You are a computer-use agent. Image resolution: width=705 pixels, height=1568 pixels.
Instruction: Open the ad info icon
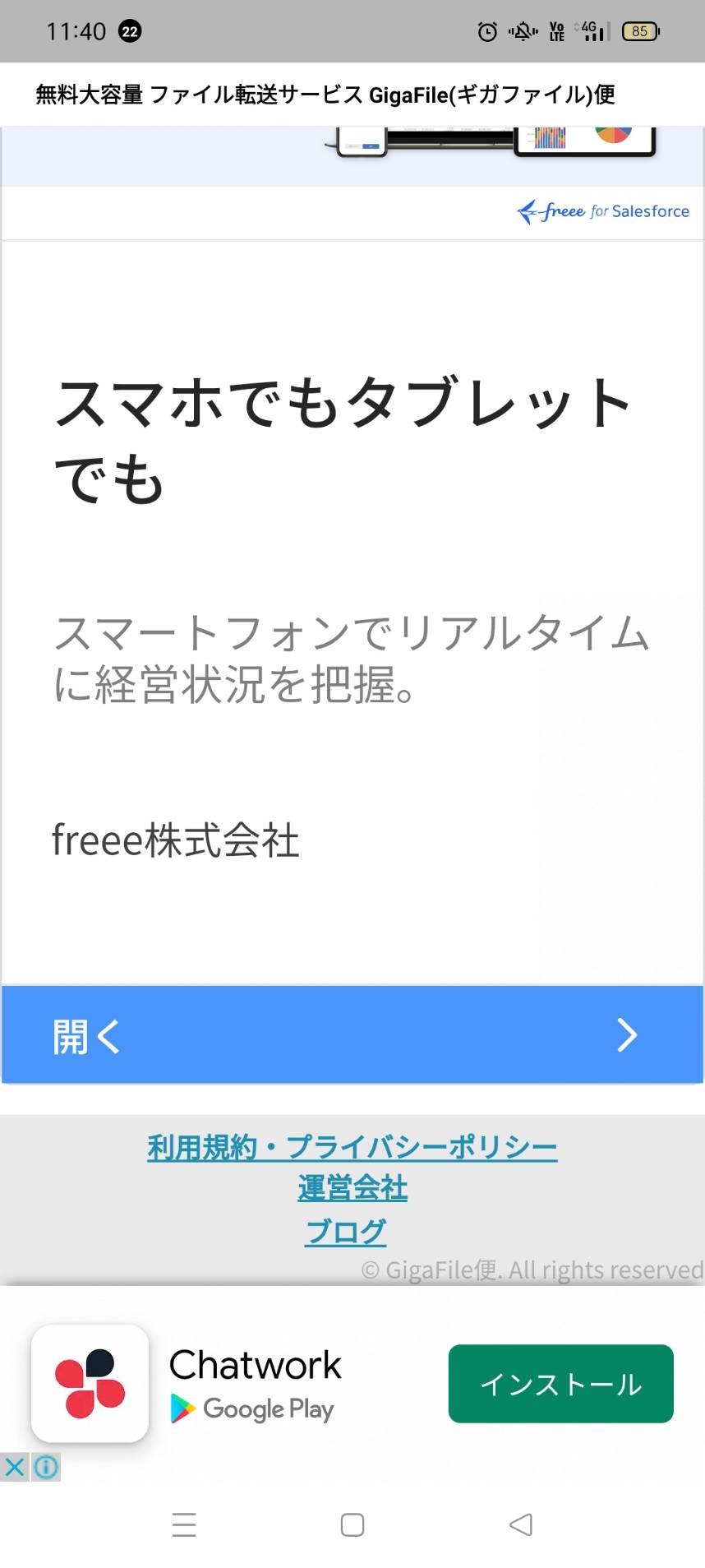[x=46, y=1467]
